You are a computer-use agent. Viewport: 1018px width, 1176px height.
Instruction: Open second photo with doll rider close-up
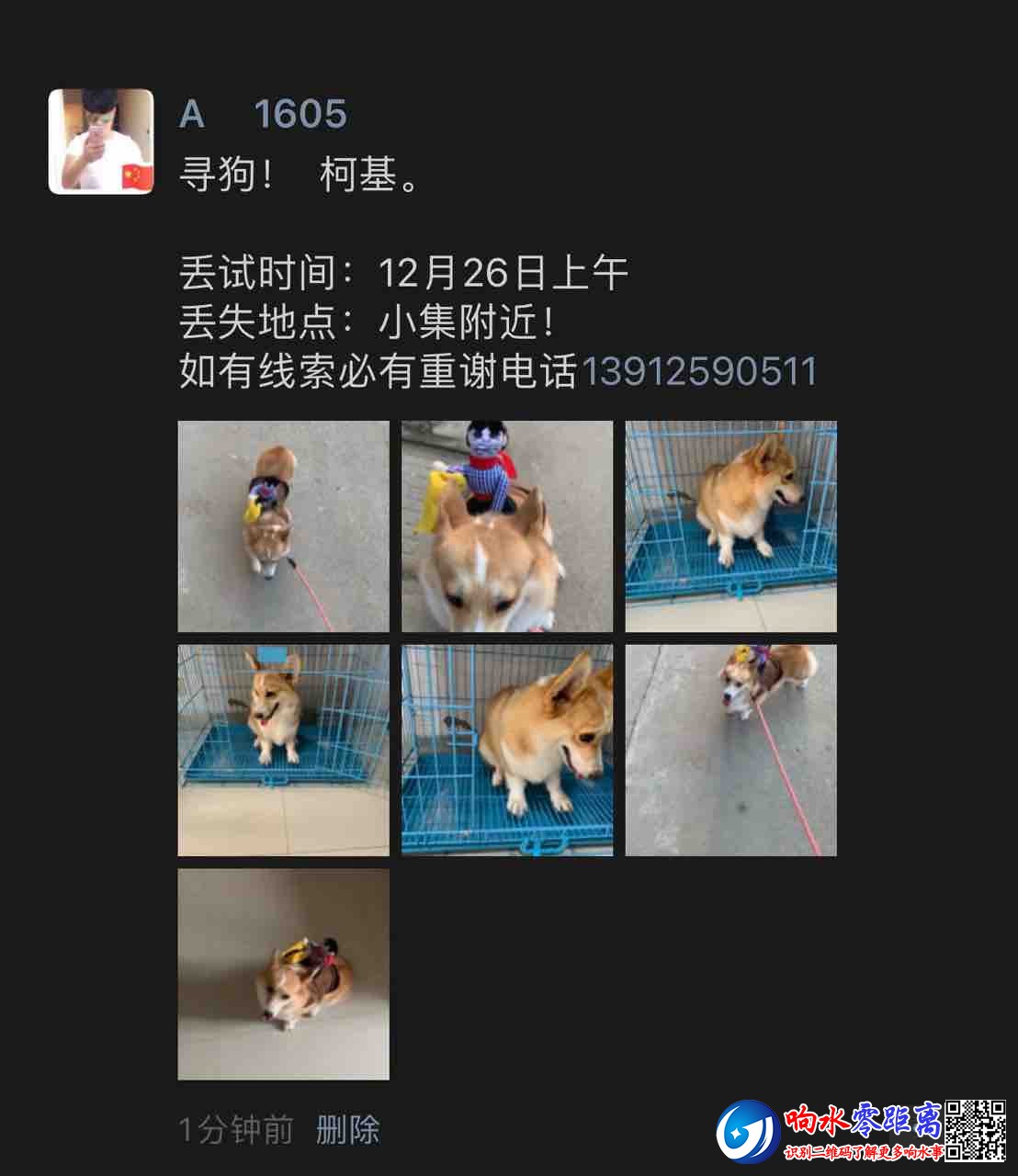click(507, 526)
